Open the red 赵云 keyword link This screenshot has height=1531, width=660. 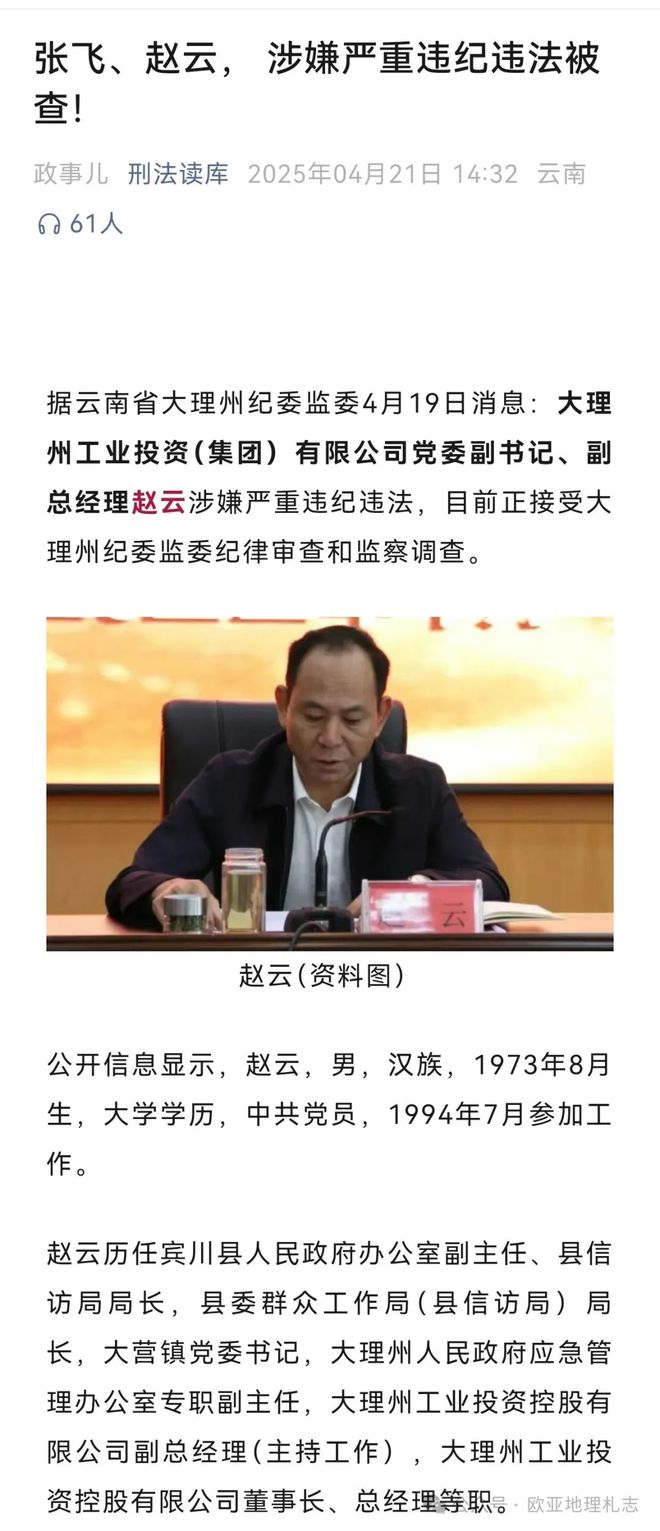tap(158, 502)
